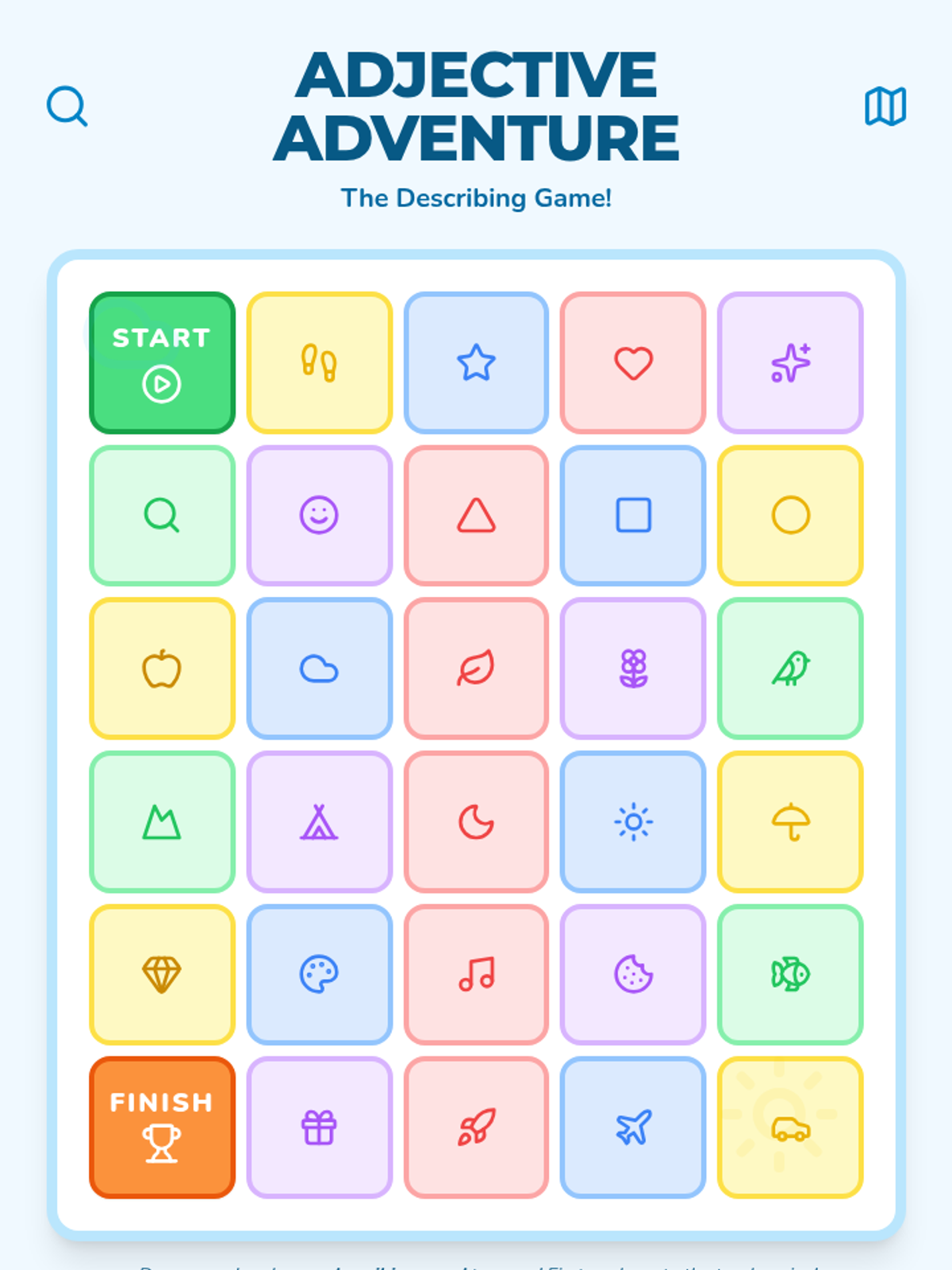Choose the yellow footprints tile
952x1270 pixels.
coord(319,363)
